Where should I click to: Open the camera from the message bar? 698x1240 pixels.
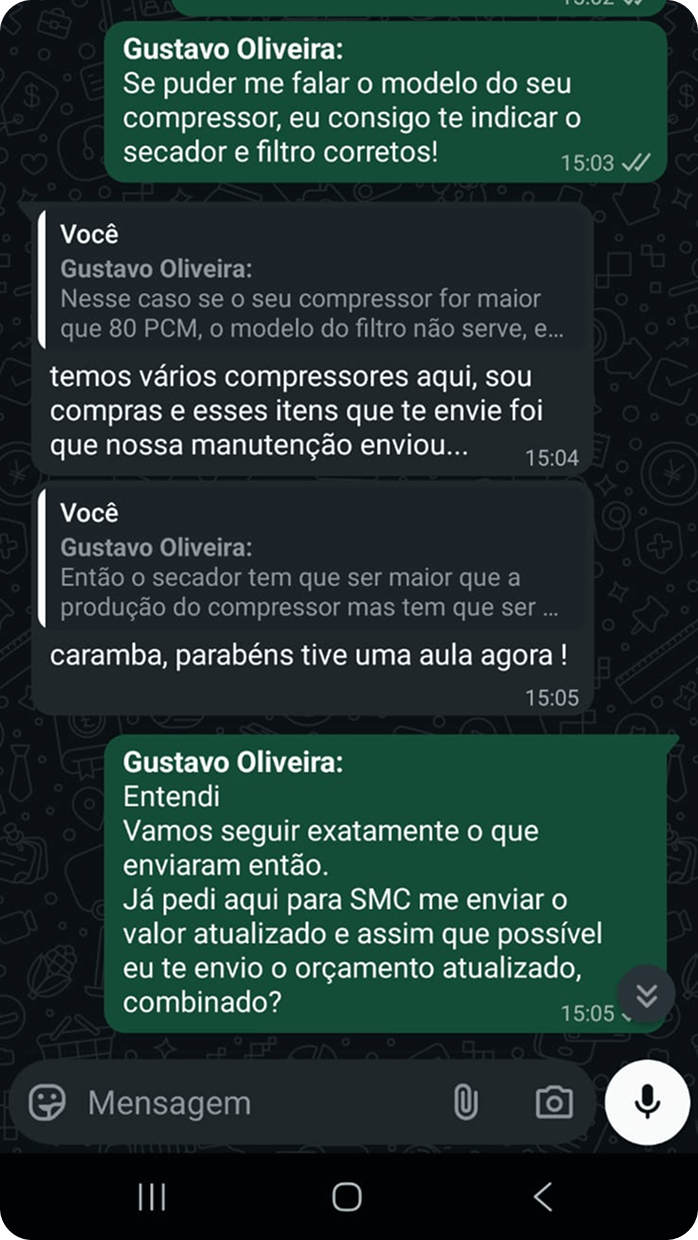click(553, 1103)
